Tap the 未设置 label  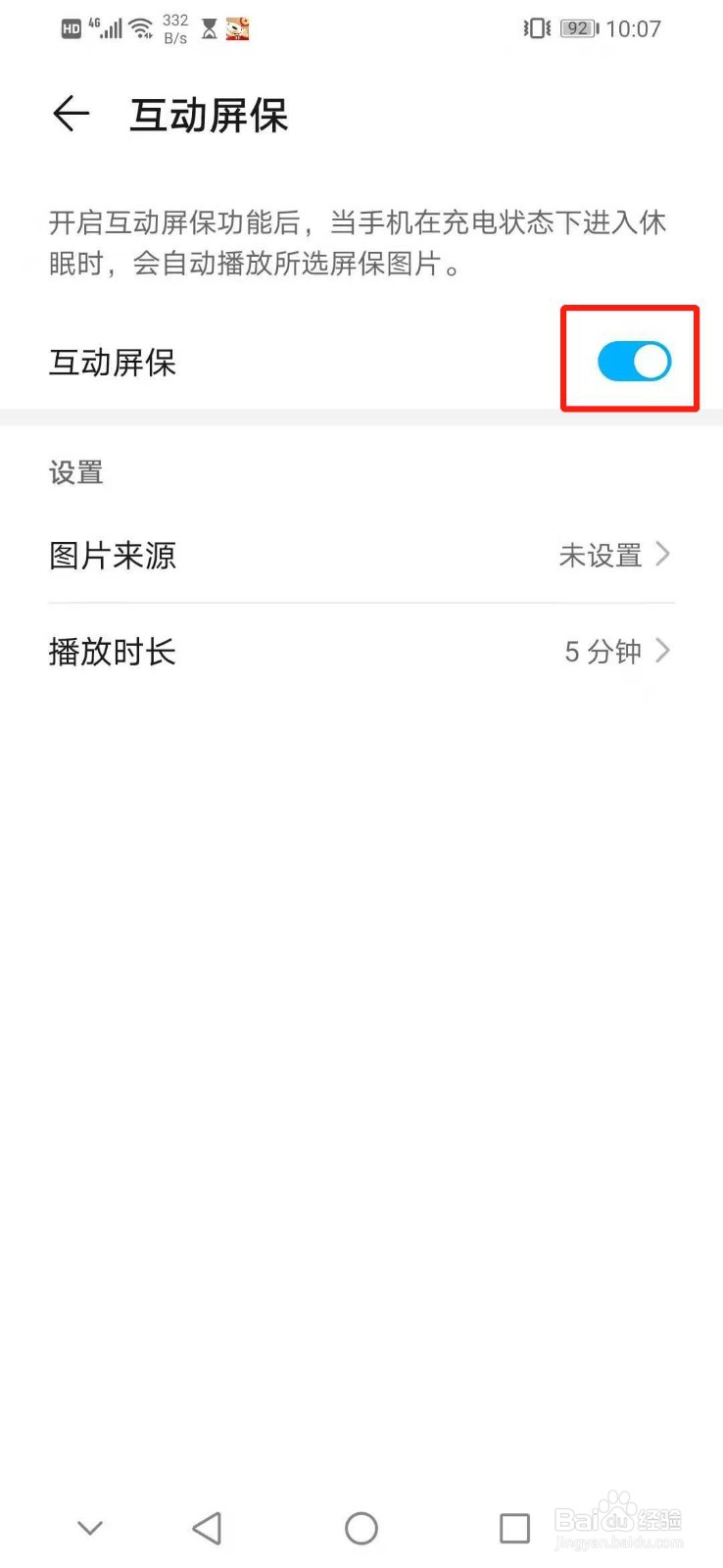click(601, 555)
